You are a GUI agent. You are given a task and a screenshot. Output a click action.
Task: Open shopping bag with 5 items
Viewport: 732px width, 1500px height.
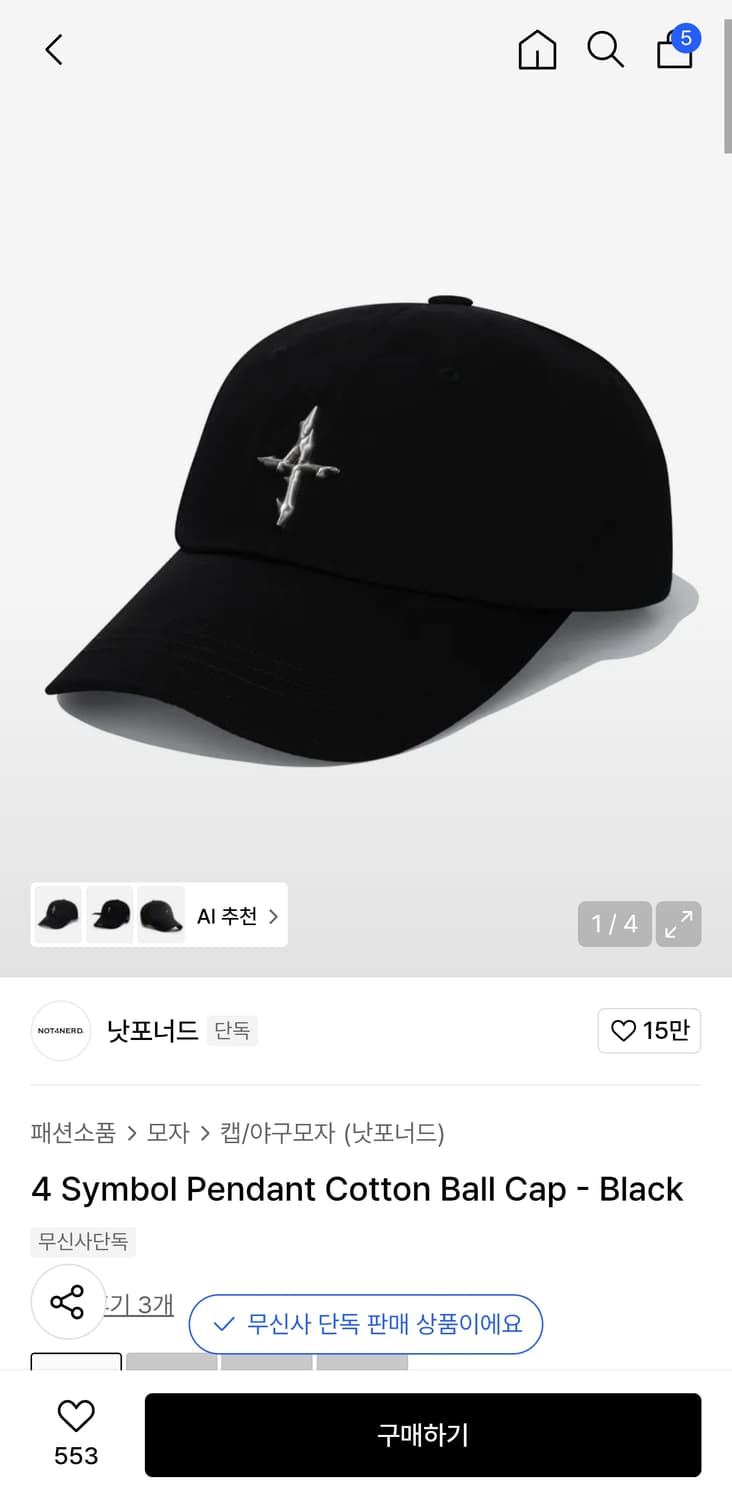[676, 49]
